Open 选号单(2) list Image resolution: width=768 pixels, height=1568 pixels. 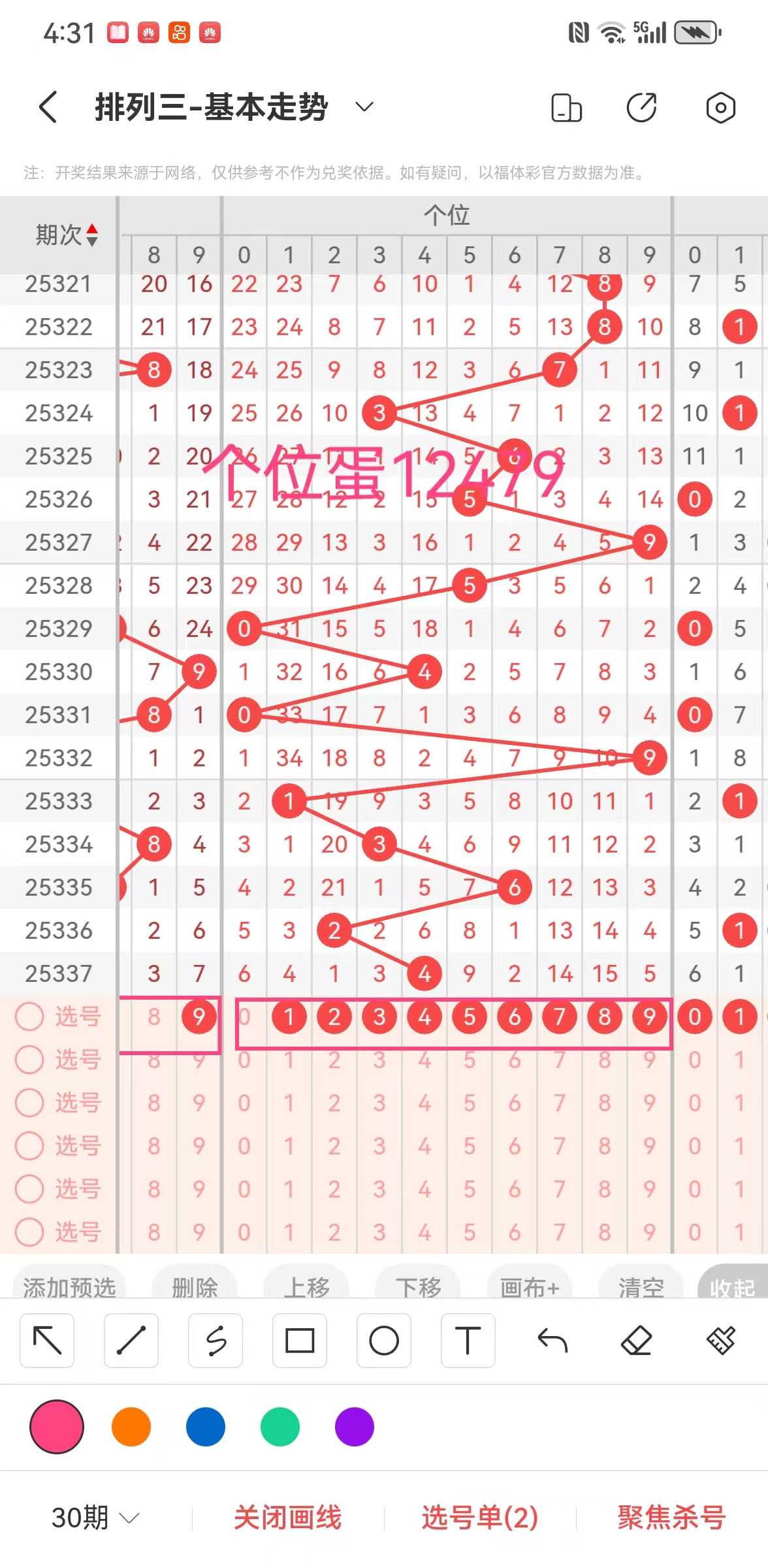(480, 1517)
